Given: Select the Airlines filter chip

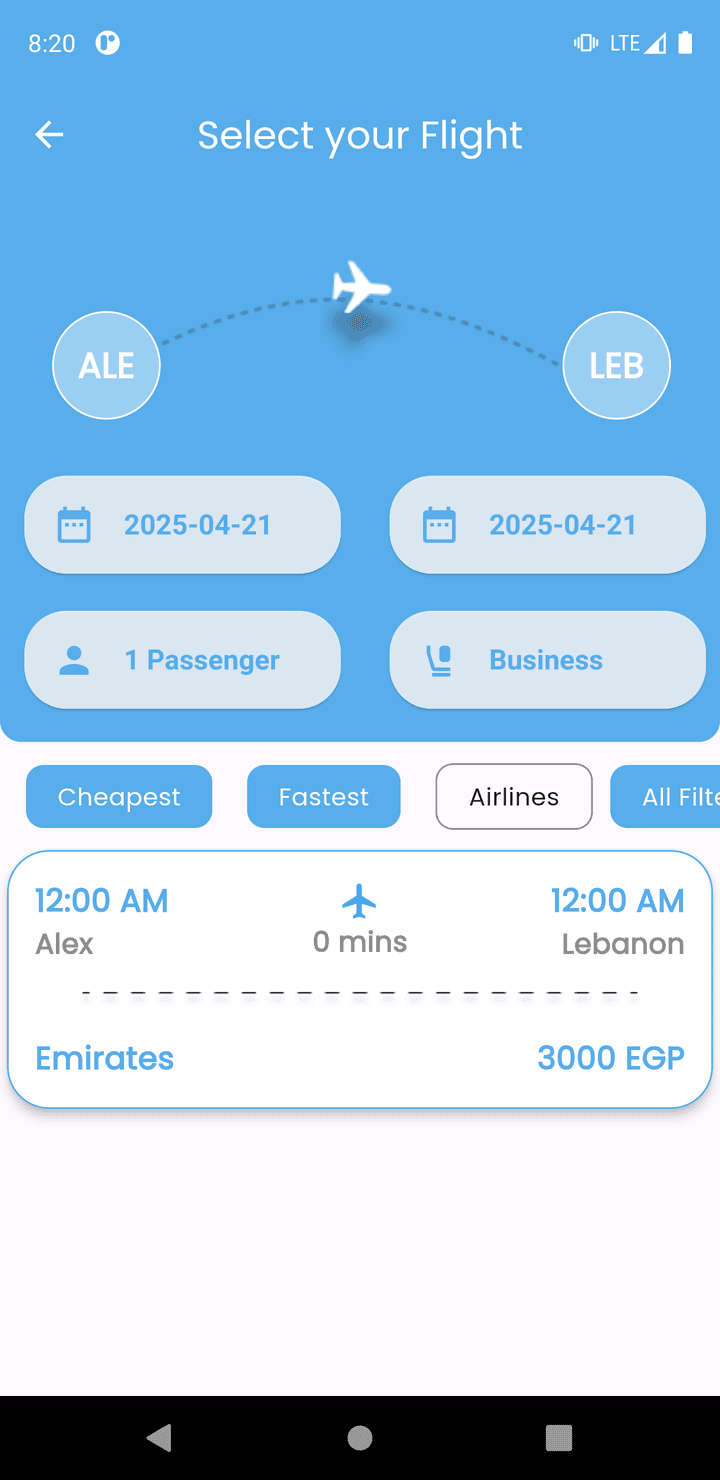Looking at the screenshot, I should coord(514,797).
